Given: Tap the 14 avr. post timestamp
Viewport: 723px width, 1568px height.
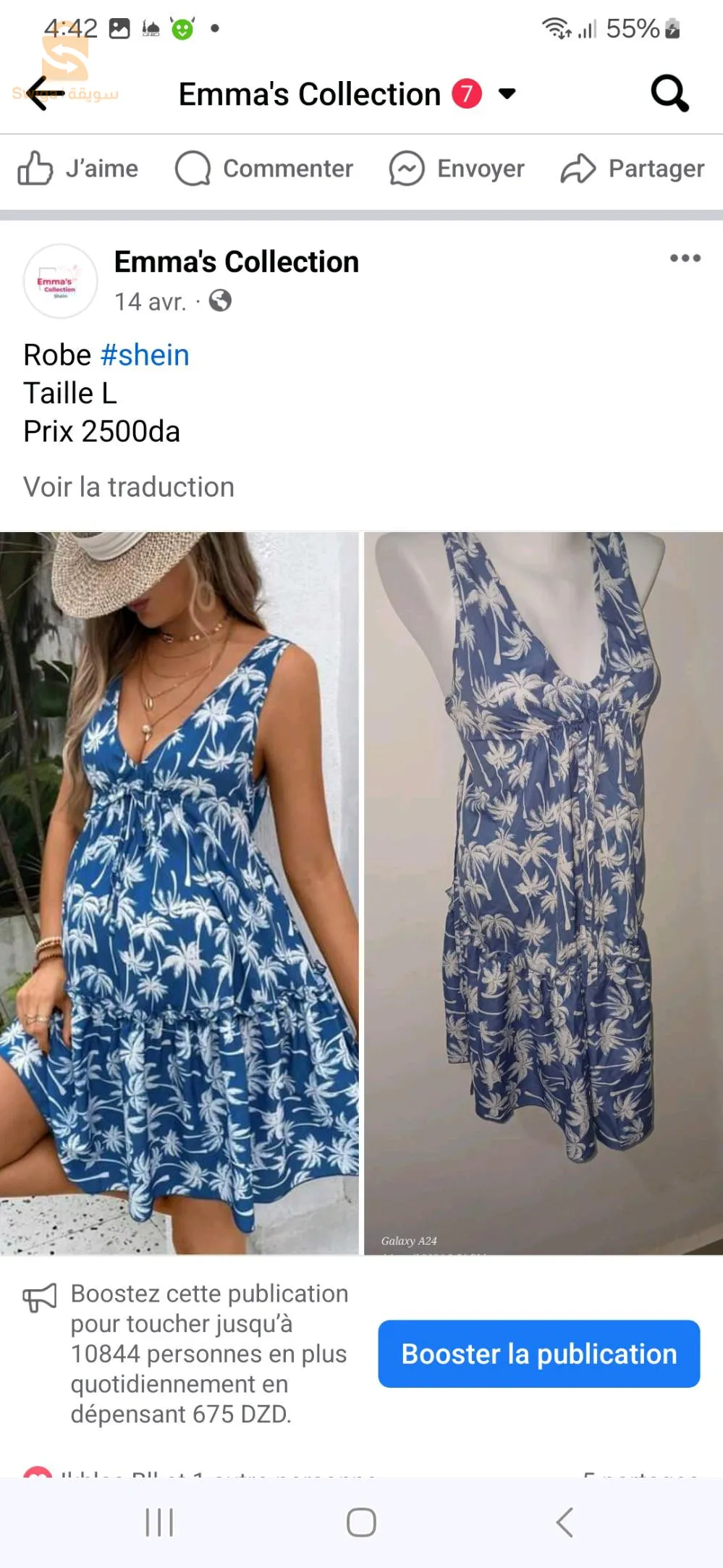Looking at the screenshot, I should coord(148,301).
